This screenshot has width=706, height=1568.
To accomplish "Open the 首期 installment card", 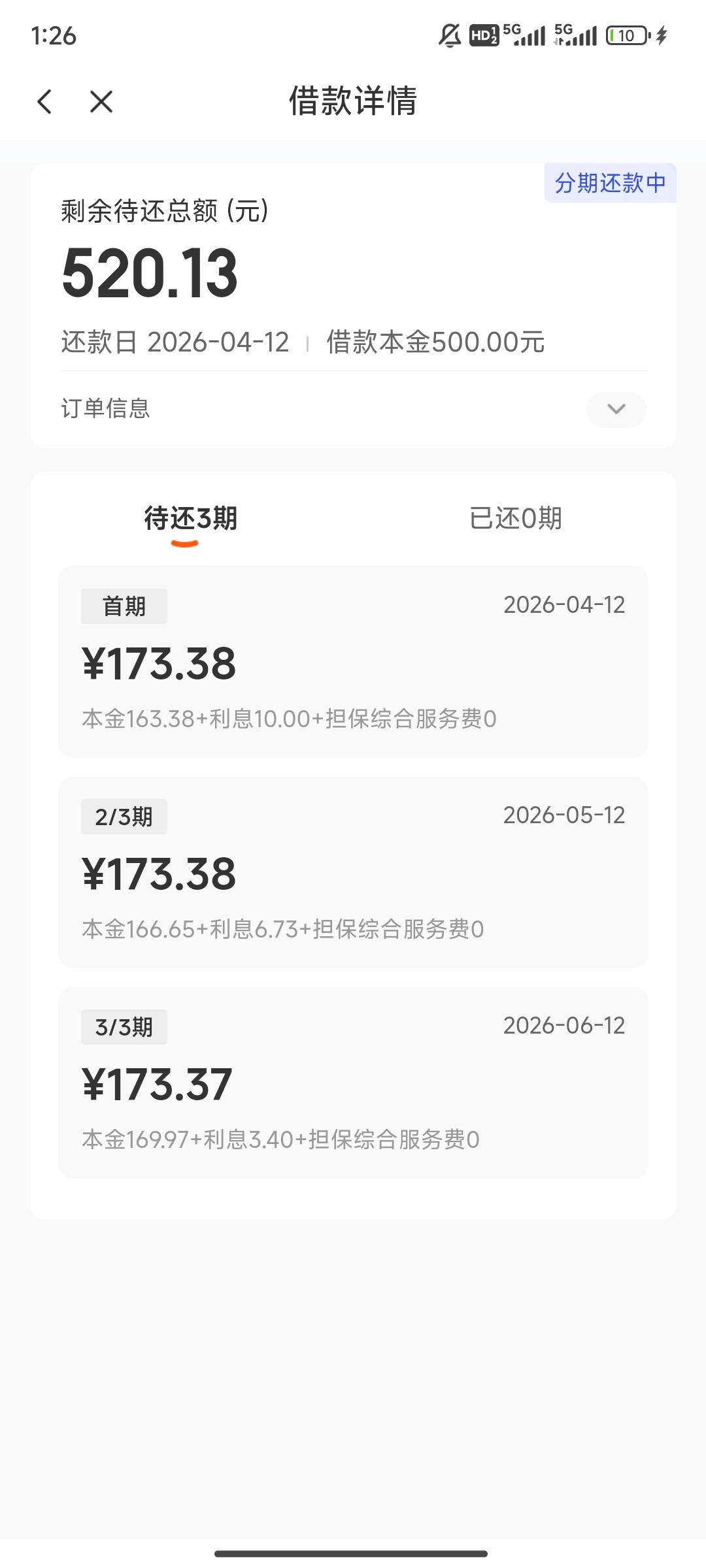I will point(353,662).
